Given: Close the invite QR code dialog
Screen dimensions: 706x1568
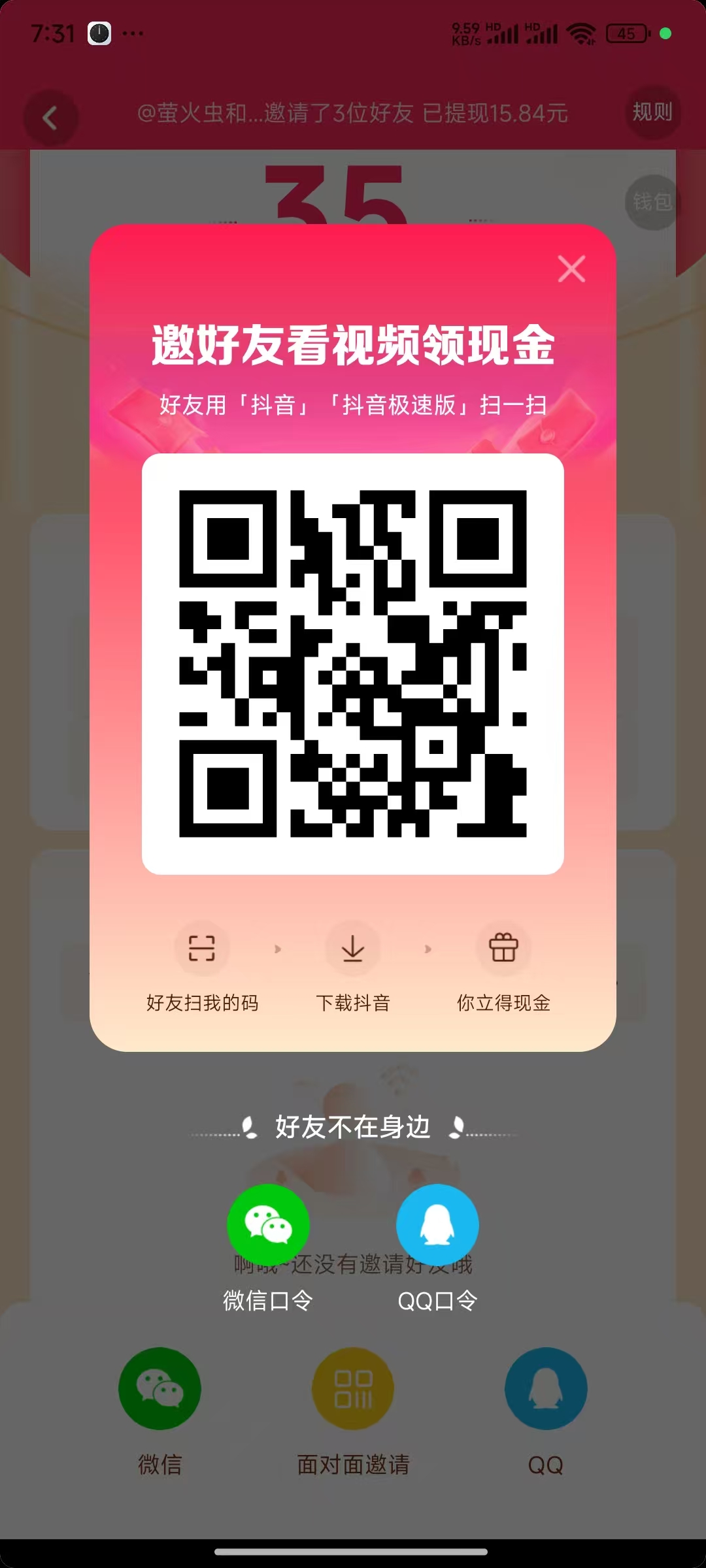Looking at the screenshot, I should point(571,269).
